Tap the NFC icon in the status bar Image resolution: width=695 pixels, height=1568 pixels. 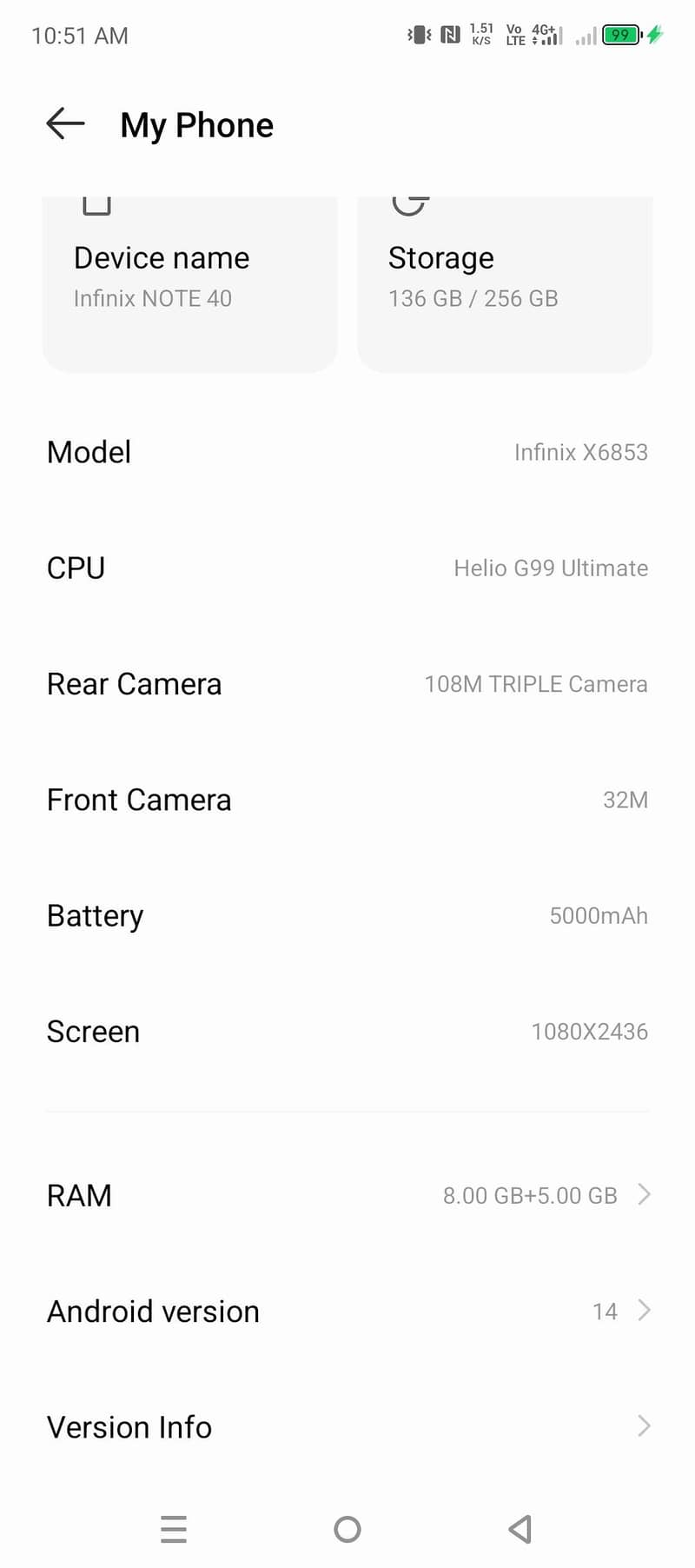[x=451, y=35]
